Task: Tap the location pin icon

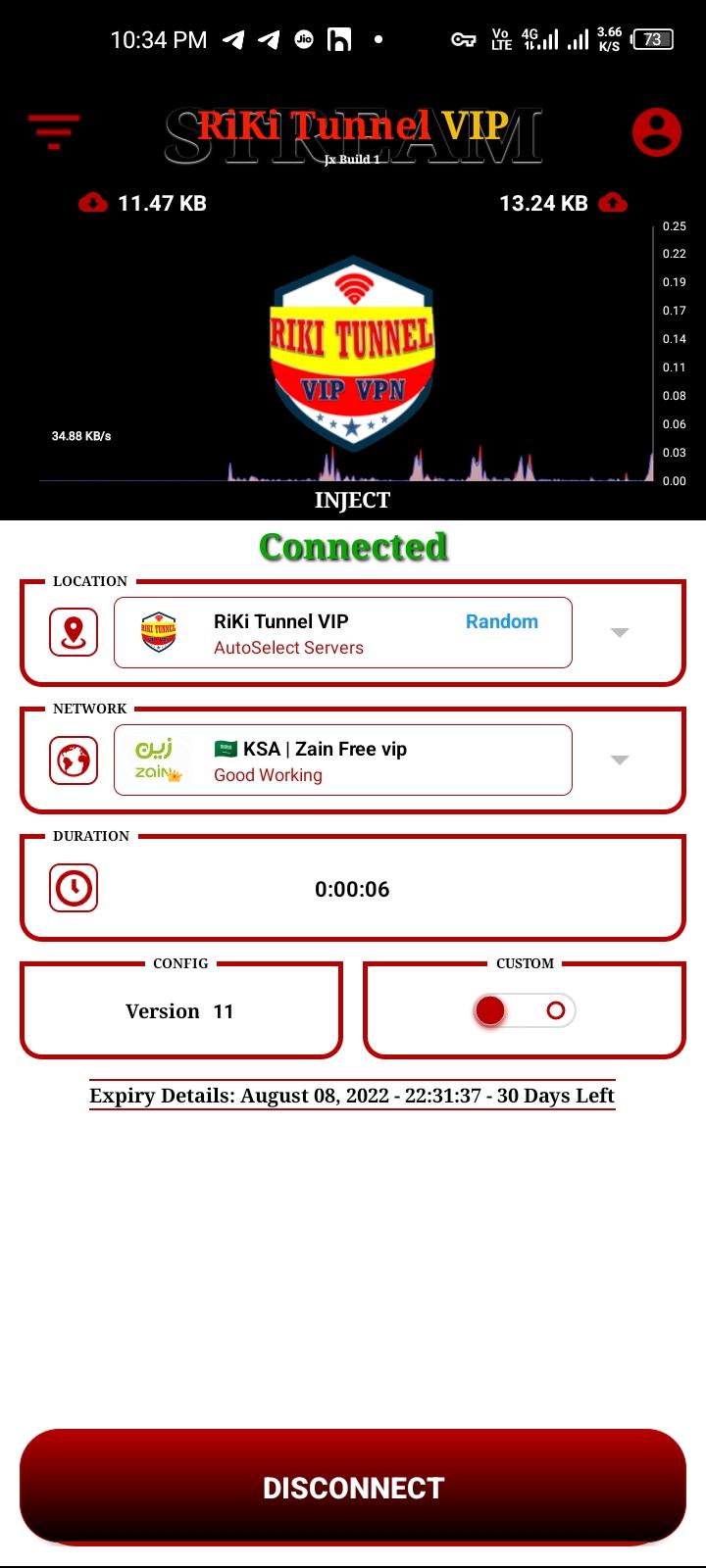Action: point(74,632)
